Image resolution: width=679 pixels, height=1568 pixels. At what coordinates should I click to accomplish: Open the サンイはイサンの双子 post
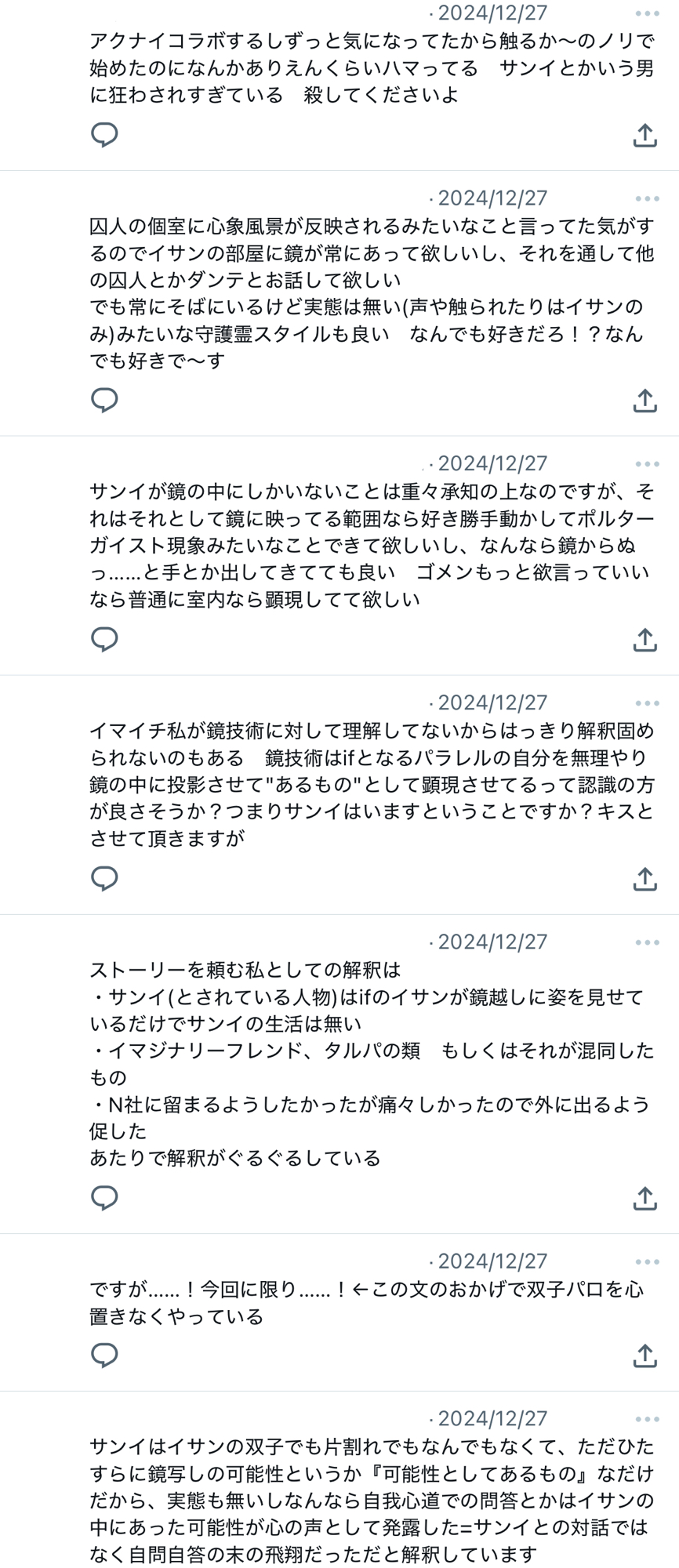pos(370,1499)
